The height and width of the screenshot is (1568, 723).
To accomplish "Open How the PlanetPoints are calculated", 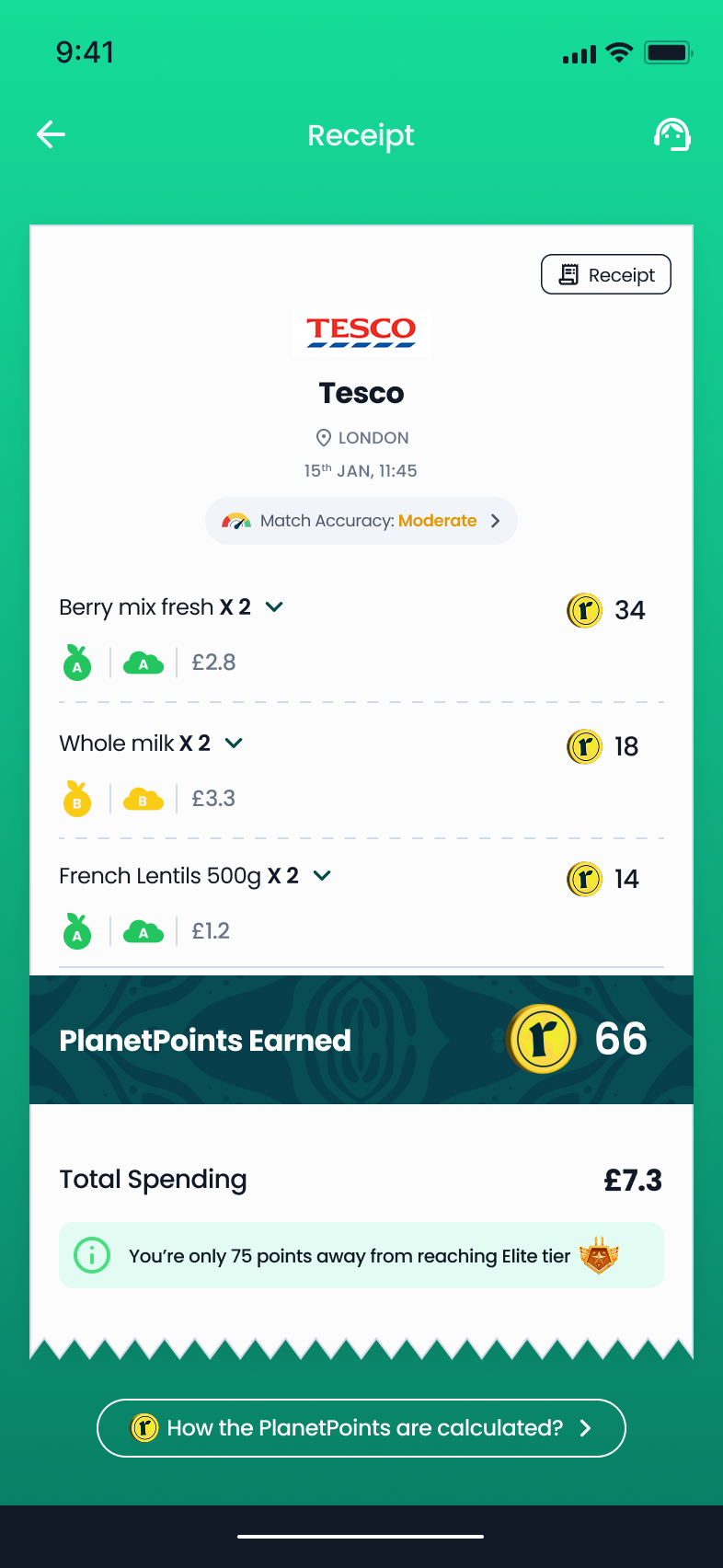I will (361, 1428).
